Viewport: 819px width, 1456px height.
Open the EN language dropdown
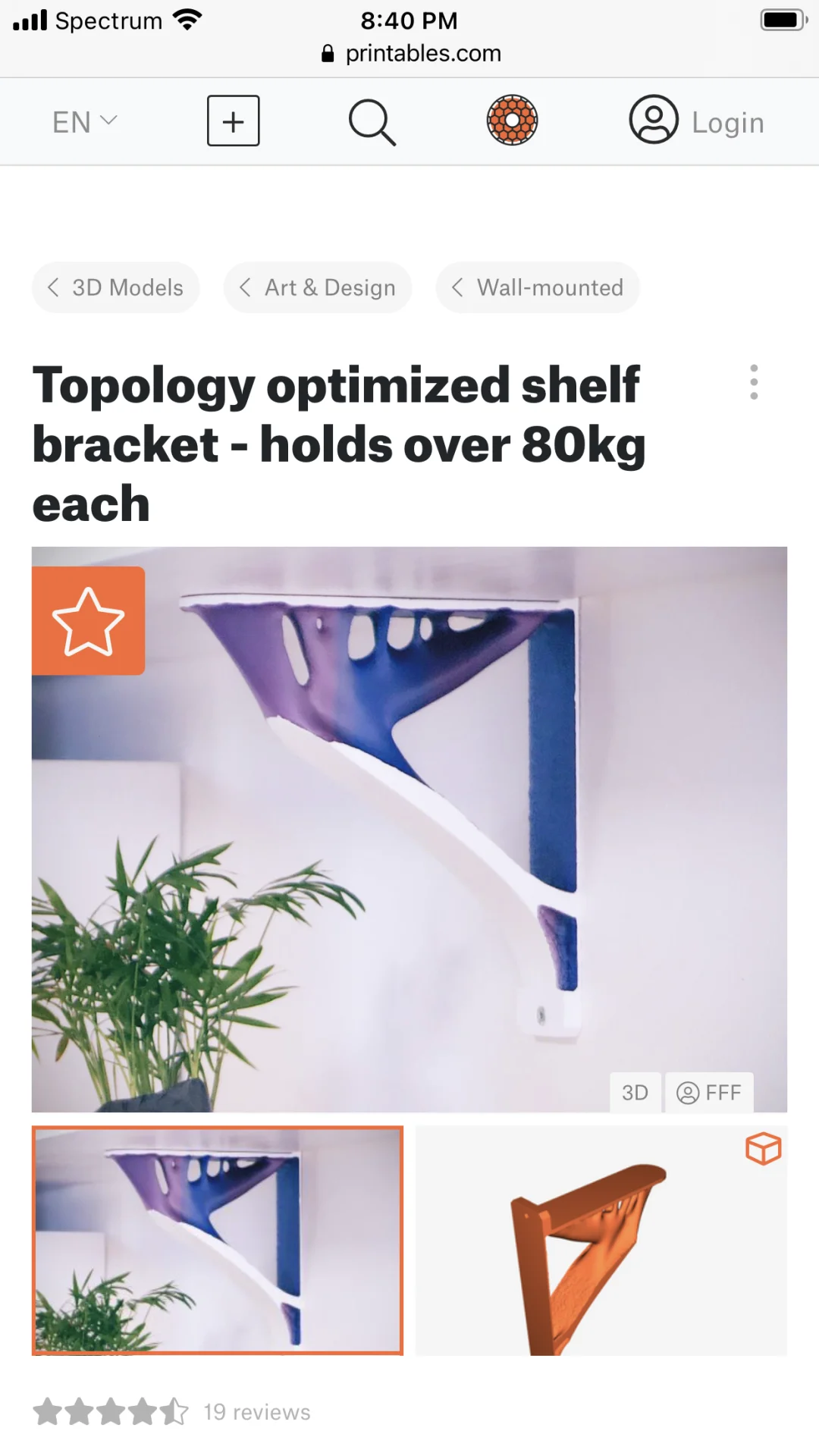(83, 122)
